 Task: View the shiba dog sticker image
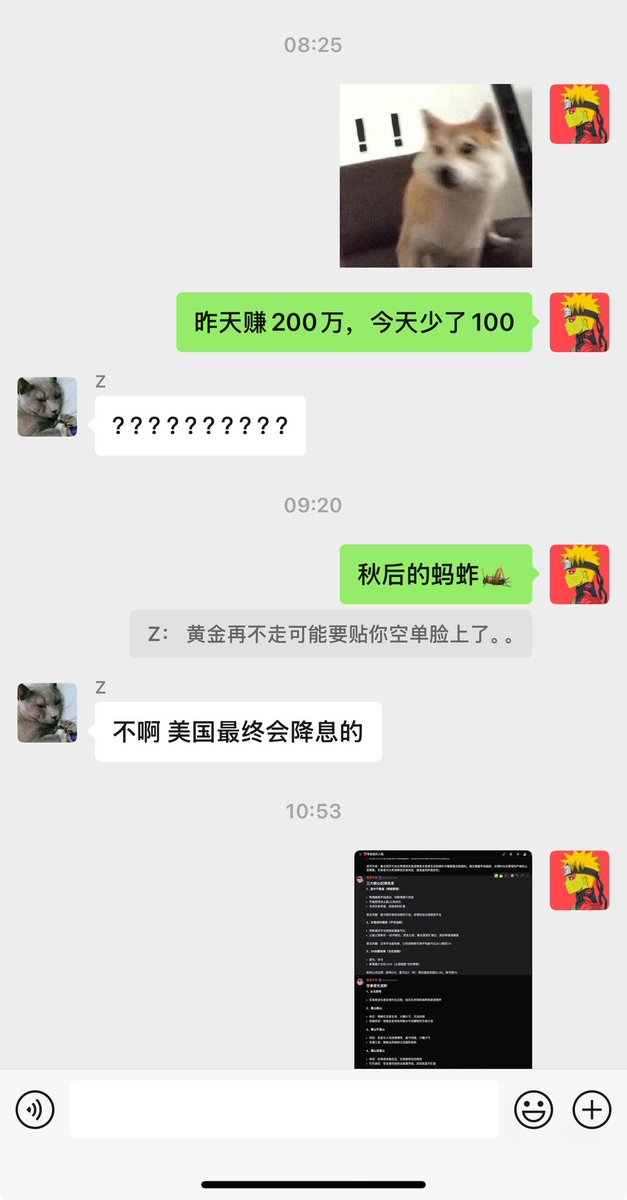[x=435, y=176]
